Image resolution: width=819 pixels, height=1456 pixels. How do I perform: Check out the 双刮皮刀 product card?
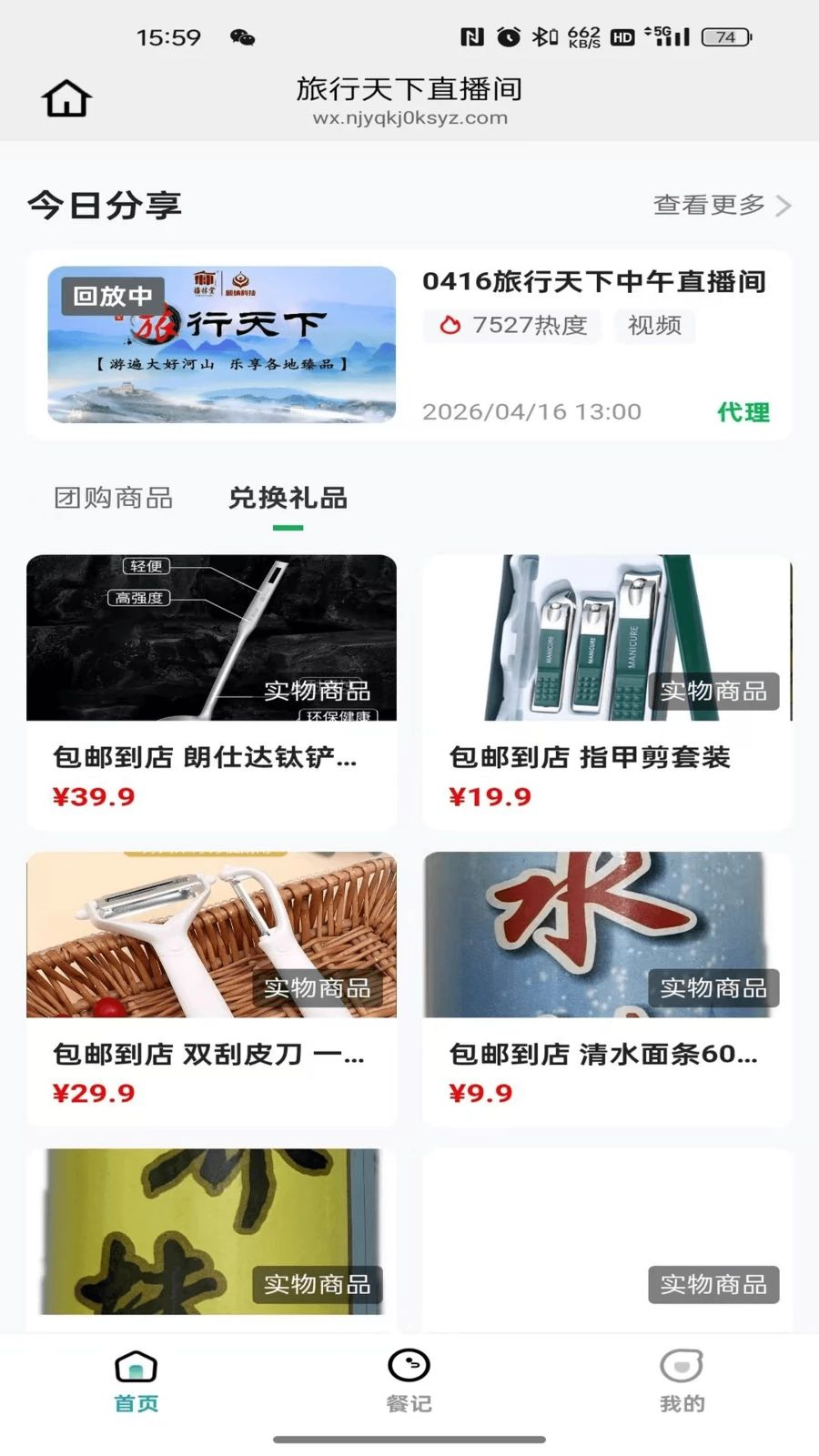tap(211, 988)
